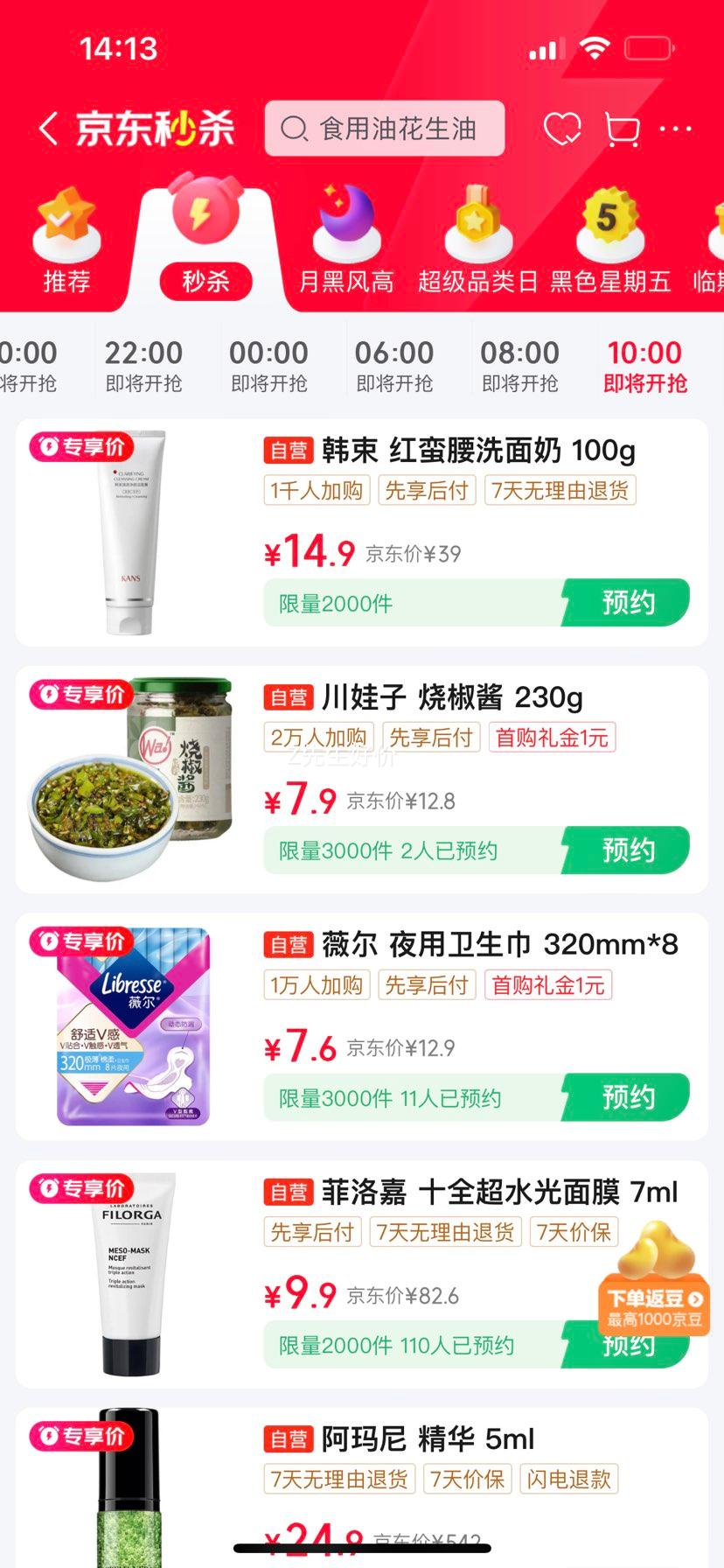Open the more options ellipsis menu

tap(676, 129)
